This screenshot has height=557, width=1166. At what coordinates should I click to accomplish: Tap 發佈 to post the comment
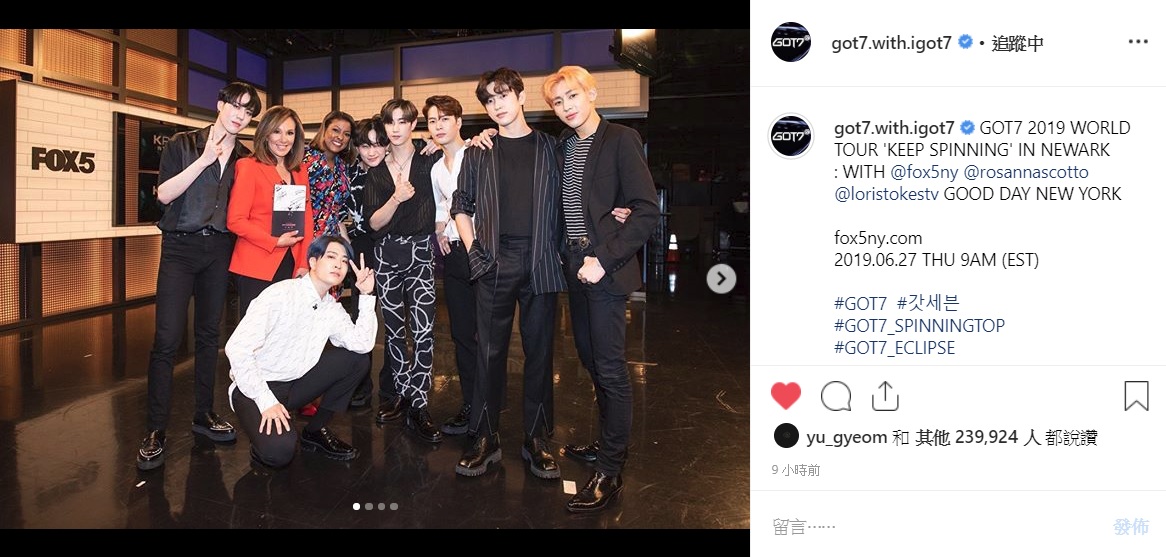(x=1131, y=526)
